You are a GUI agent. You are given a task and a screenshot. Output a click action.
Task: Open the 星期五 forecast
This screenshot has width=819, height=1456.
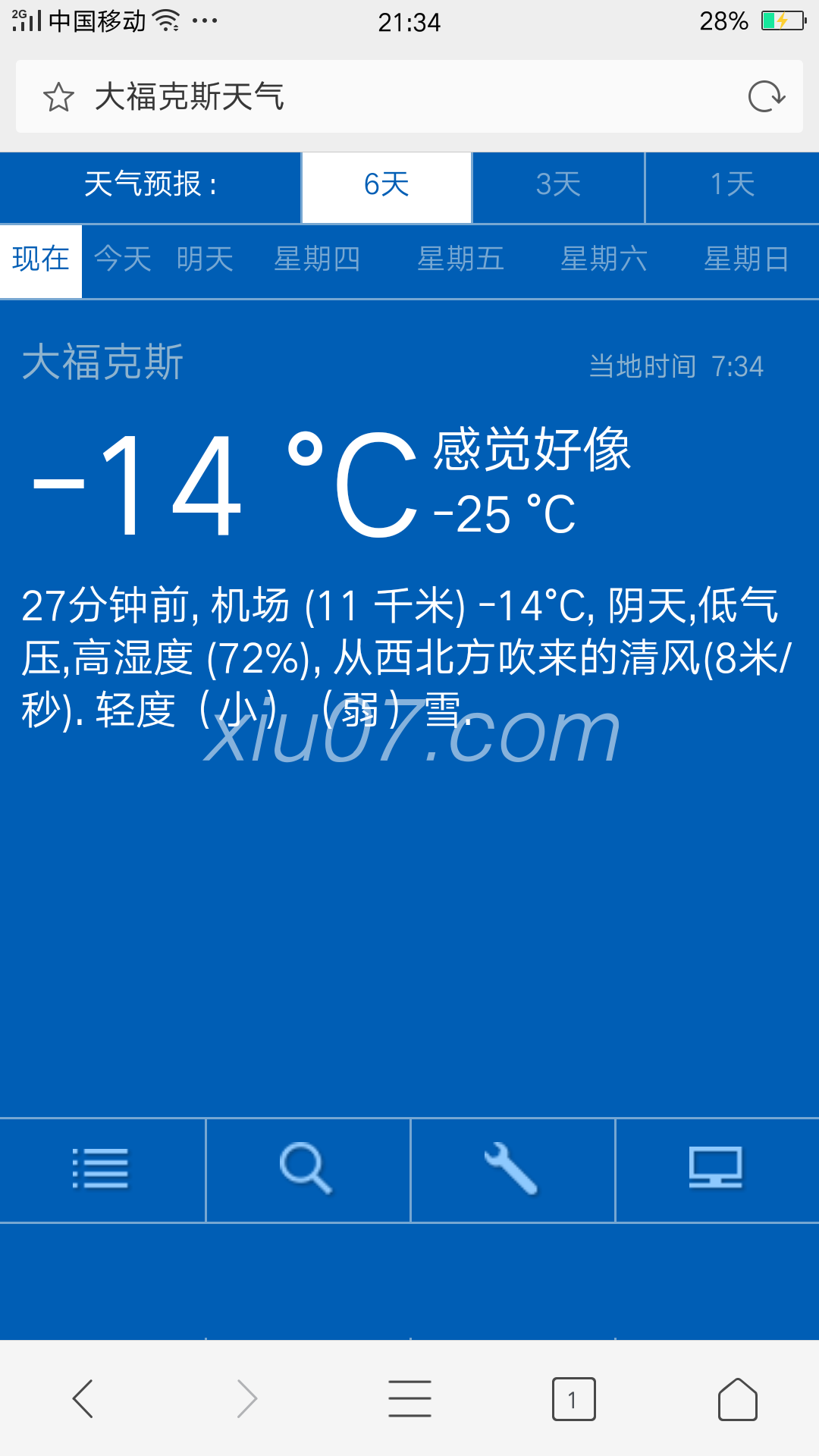460,259
